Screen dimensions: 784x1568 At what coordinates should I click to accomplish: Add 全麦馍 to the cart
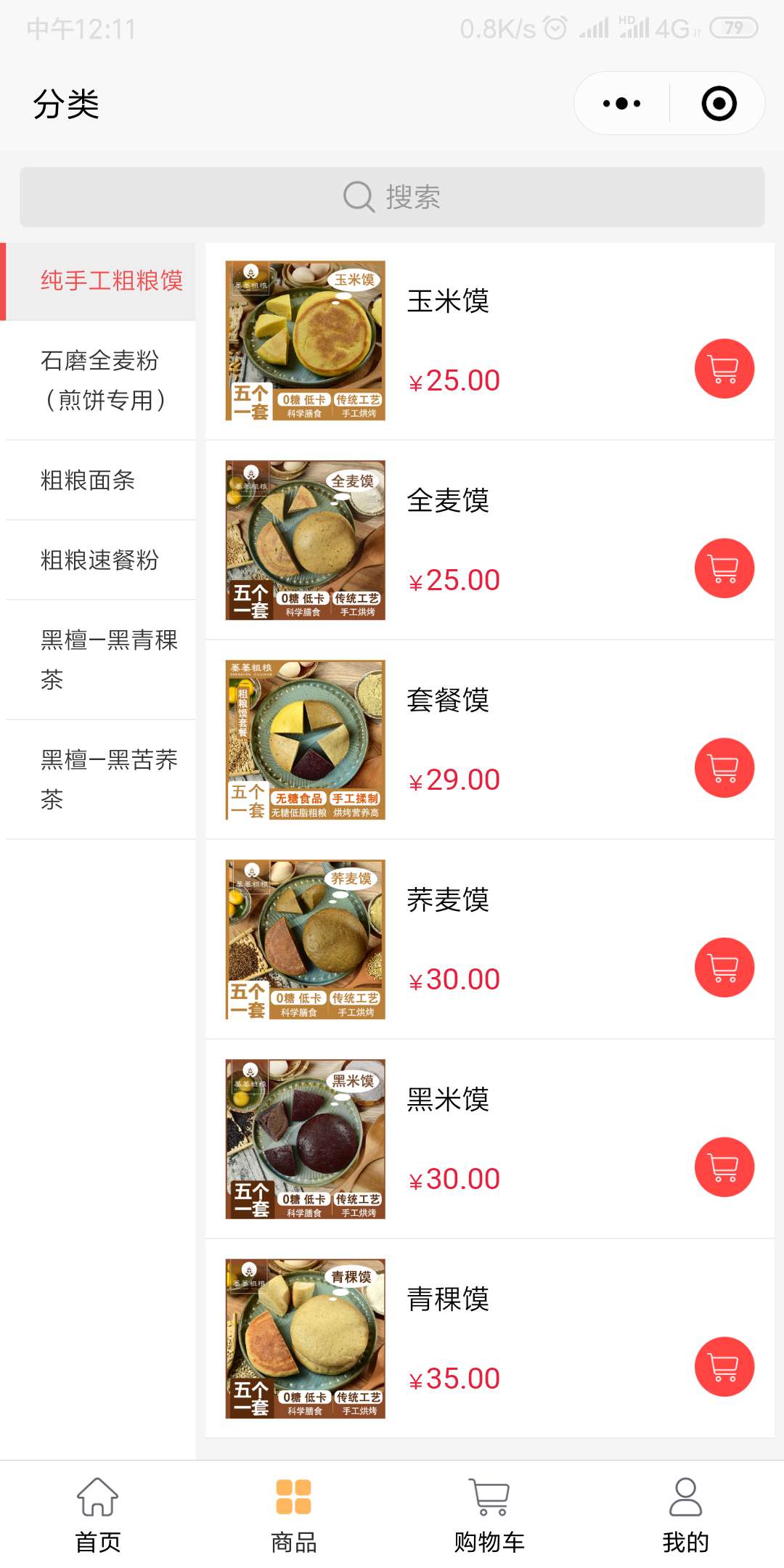(724, 568)
